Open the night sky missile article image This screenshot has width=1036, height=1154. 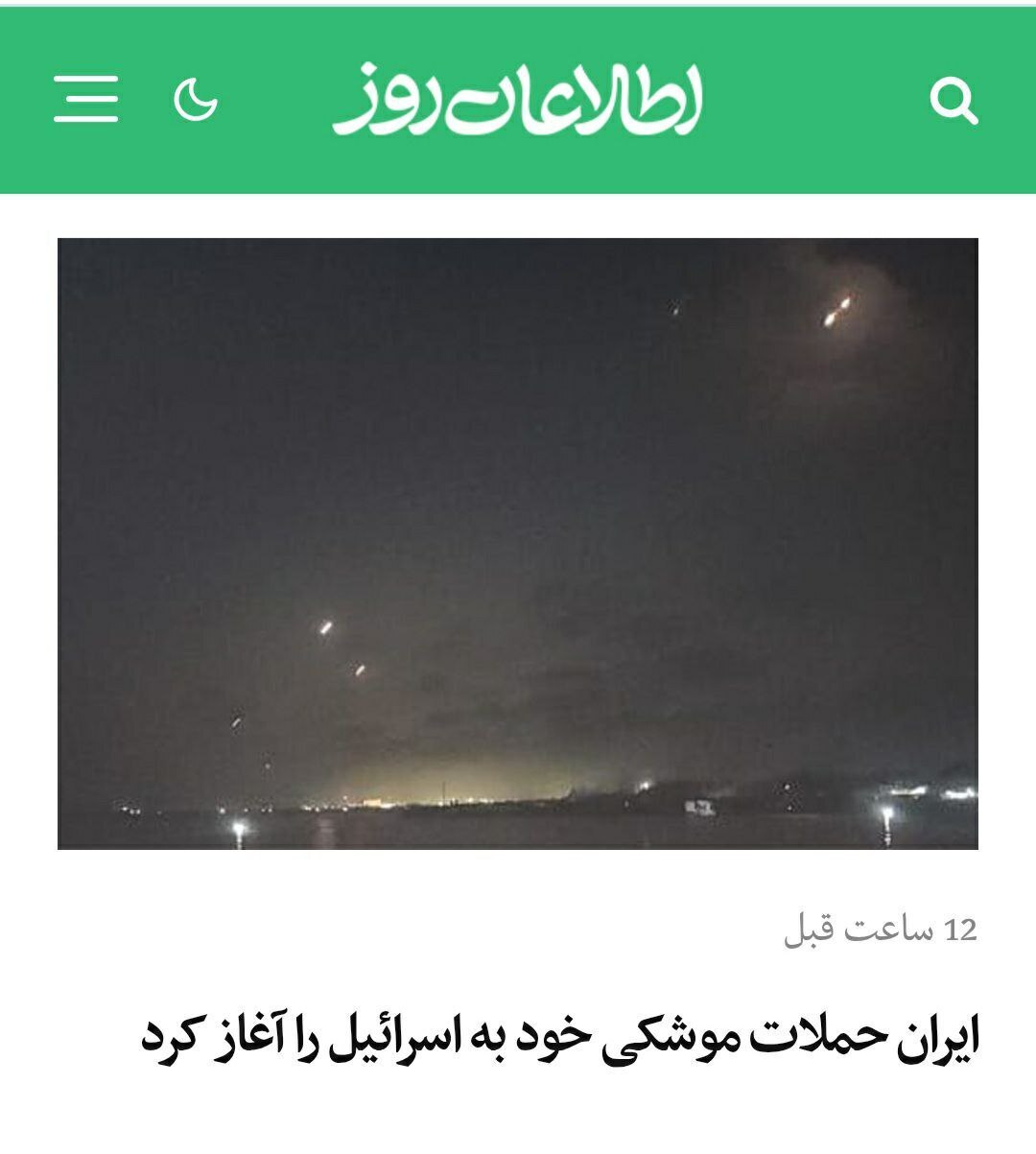point(518,543)
